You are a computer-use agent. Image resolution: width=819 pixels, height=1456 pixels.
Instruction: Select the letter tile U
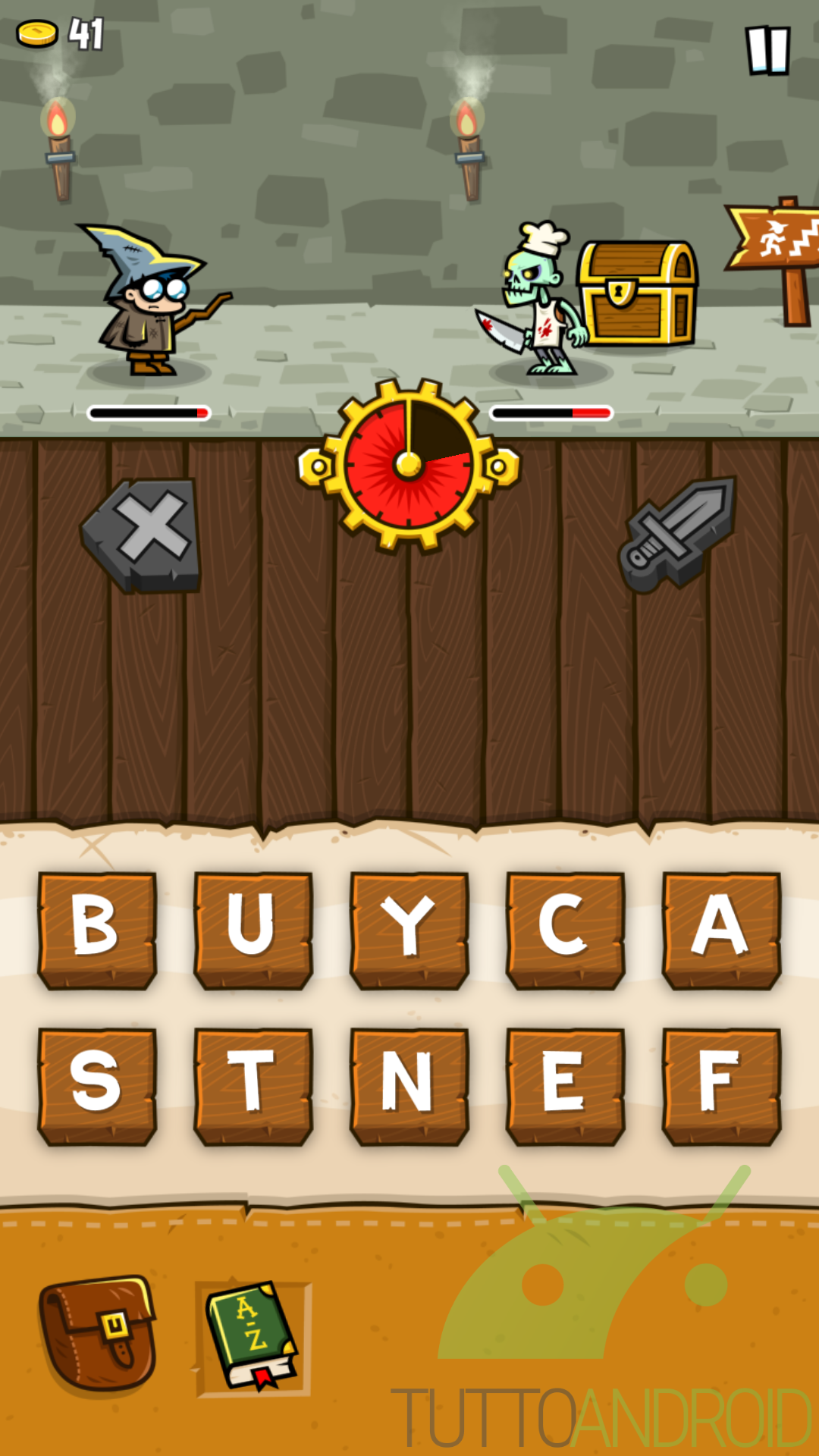click(x=253, y=930)
